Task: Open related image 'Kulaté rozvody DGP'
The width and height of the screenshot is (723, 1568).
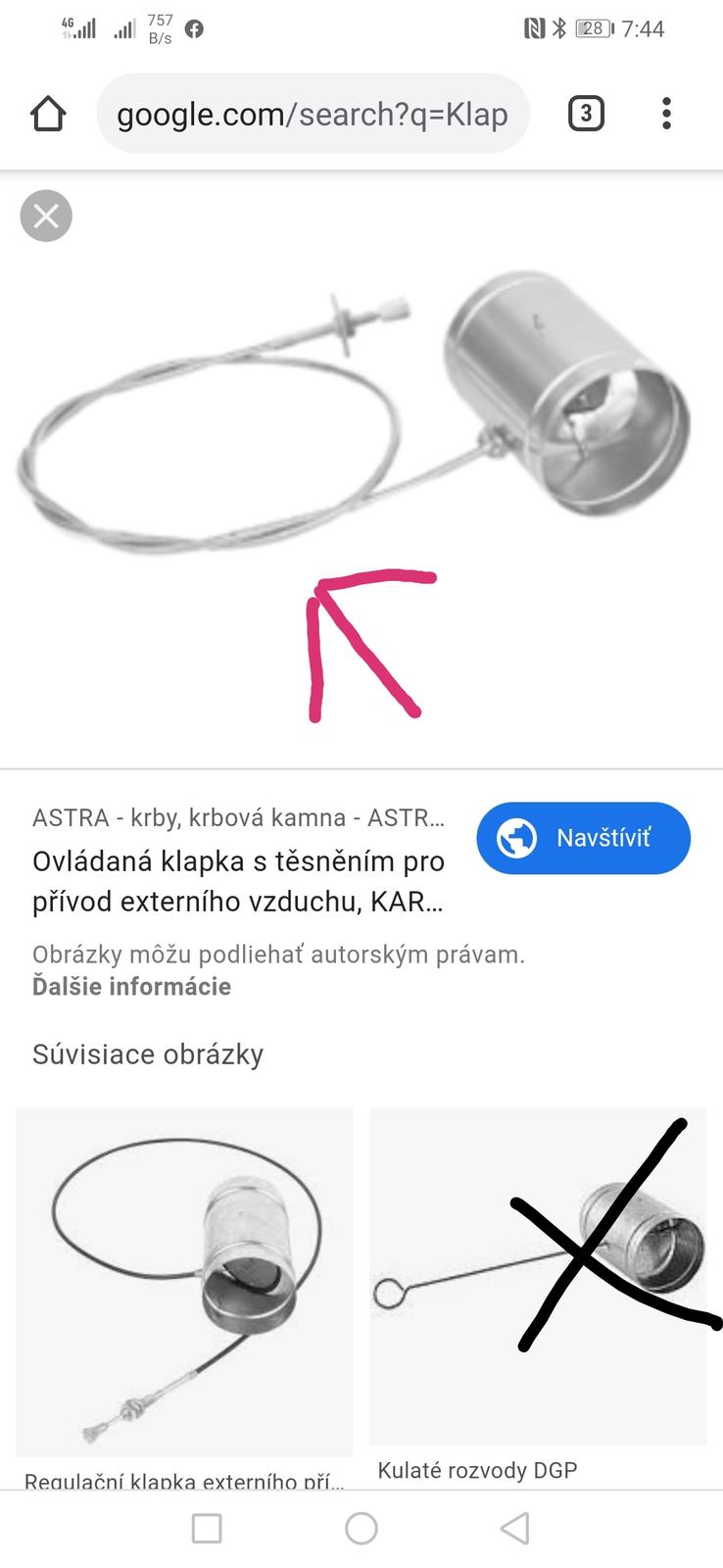Action: [x=538, y=1276]
